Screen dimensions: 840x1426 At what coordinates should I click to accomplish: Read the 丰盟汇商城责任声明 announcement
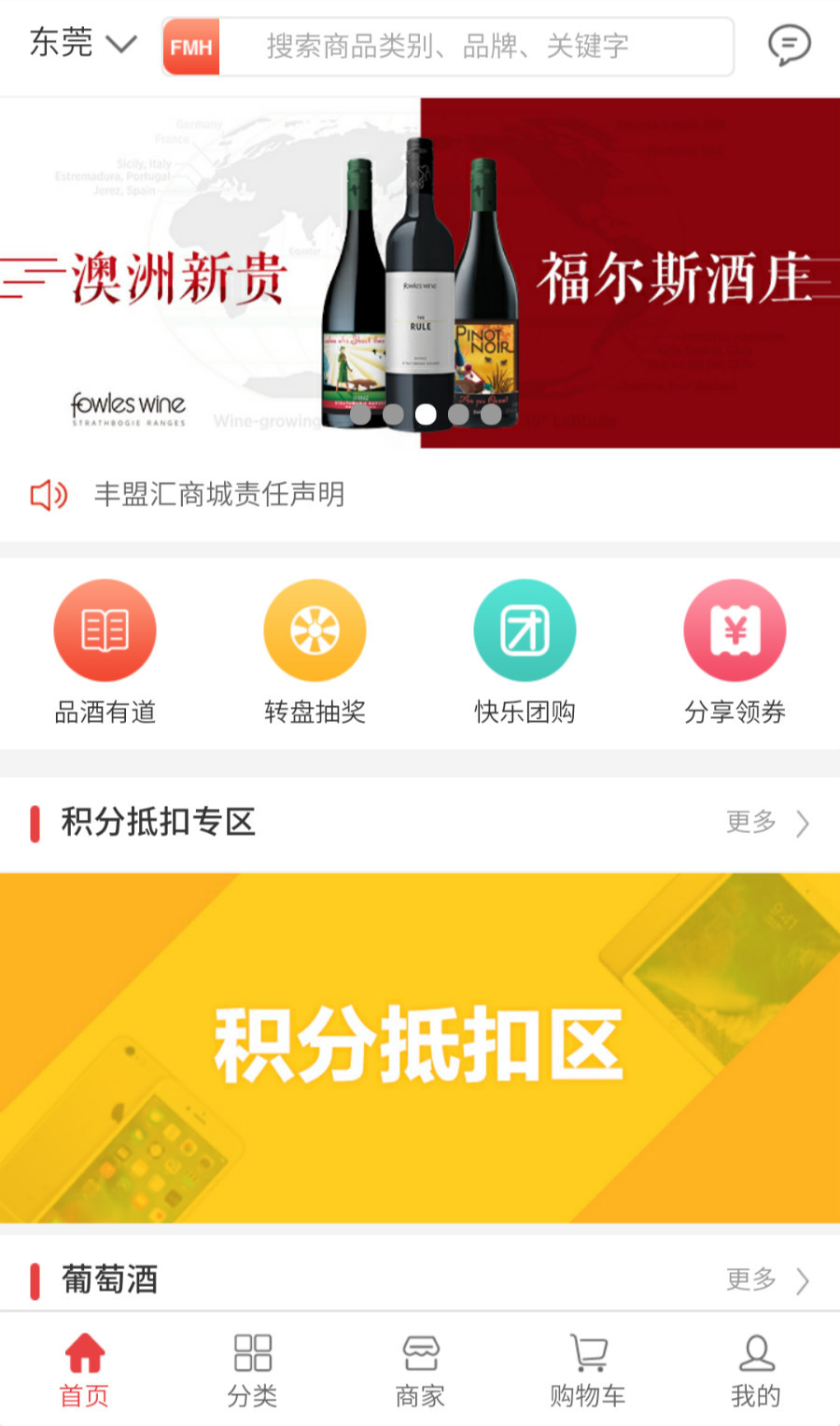(x=219, y=494)
